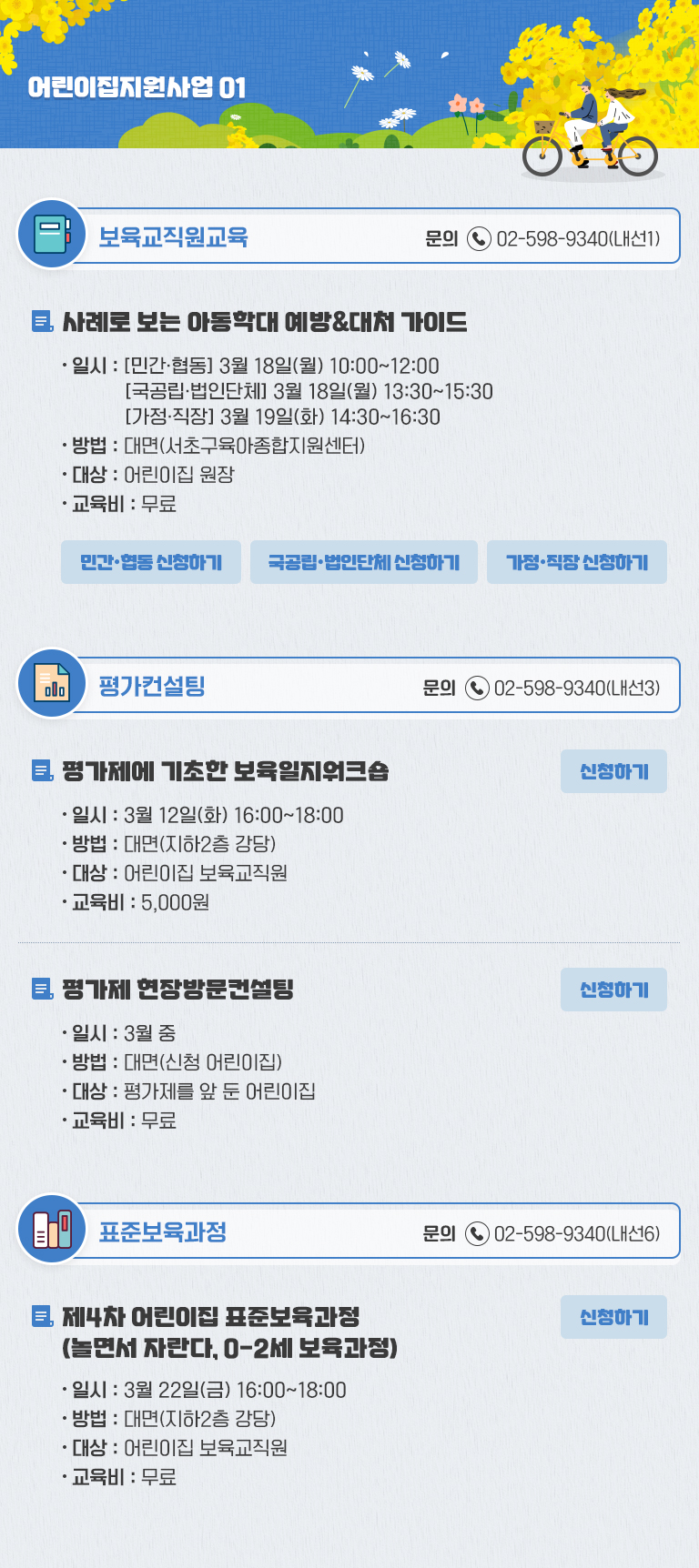Viewport: 699px width, 1568px height.
Task: Apply for 평가제 현장방문컨설팅
Action: (613, 990)
